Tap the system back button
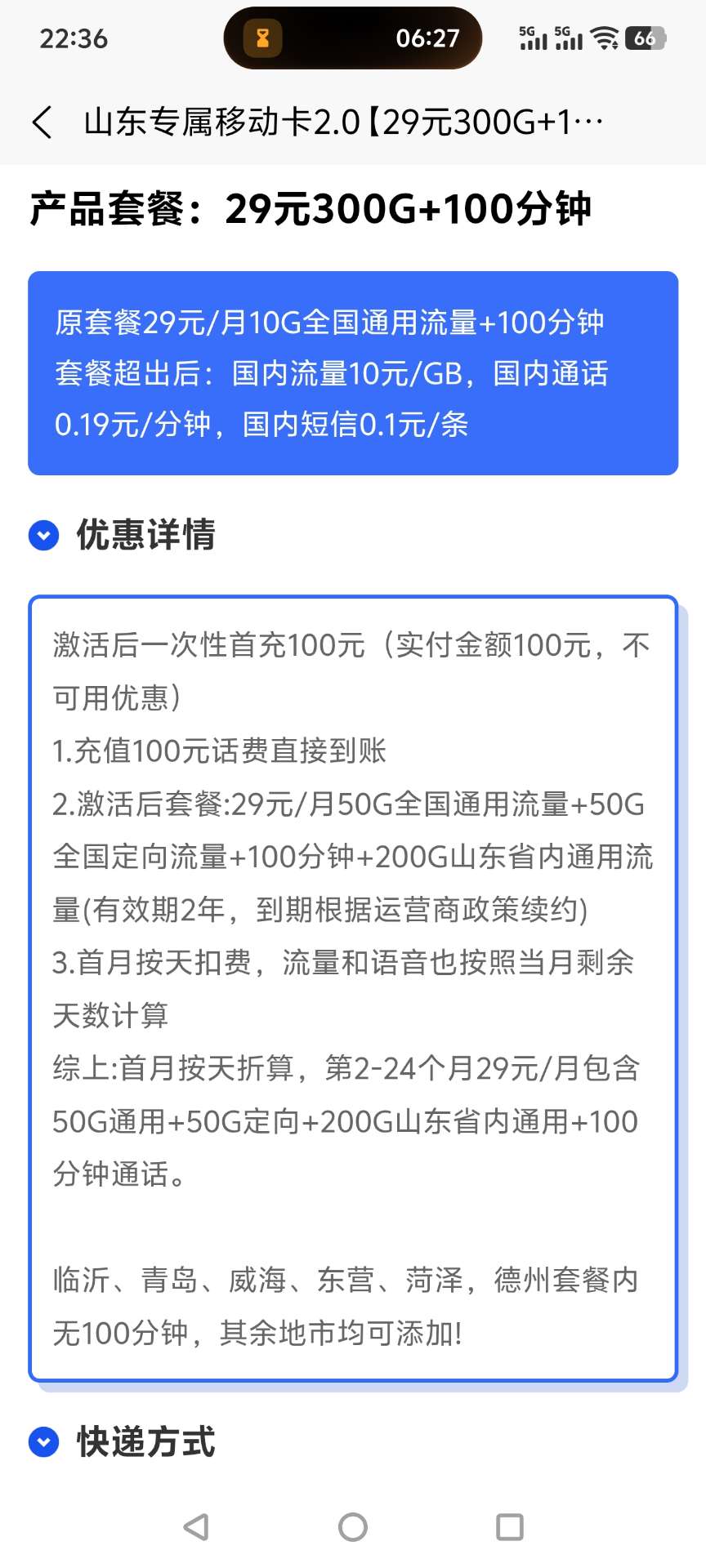This screenshot has width=706, height=1568. [x=196, y=1526]
